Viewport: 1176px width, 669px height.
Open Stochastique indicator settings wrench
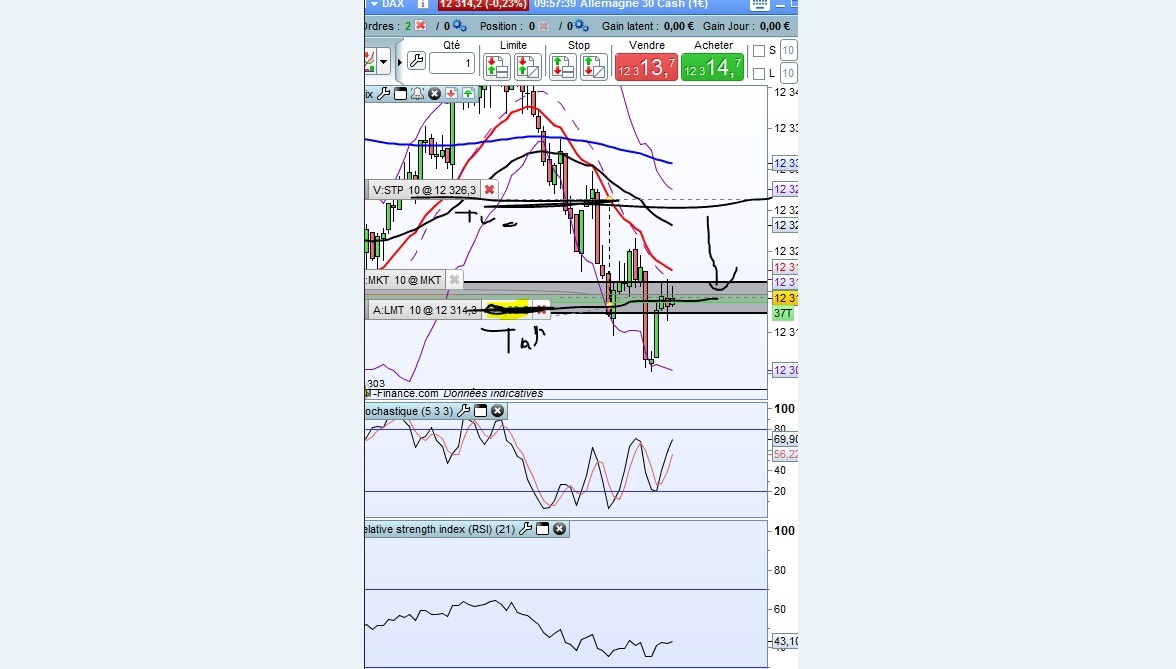(x=464, y=411)
